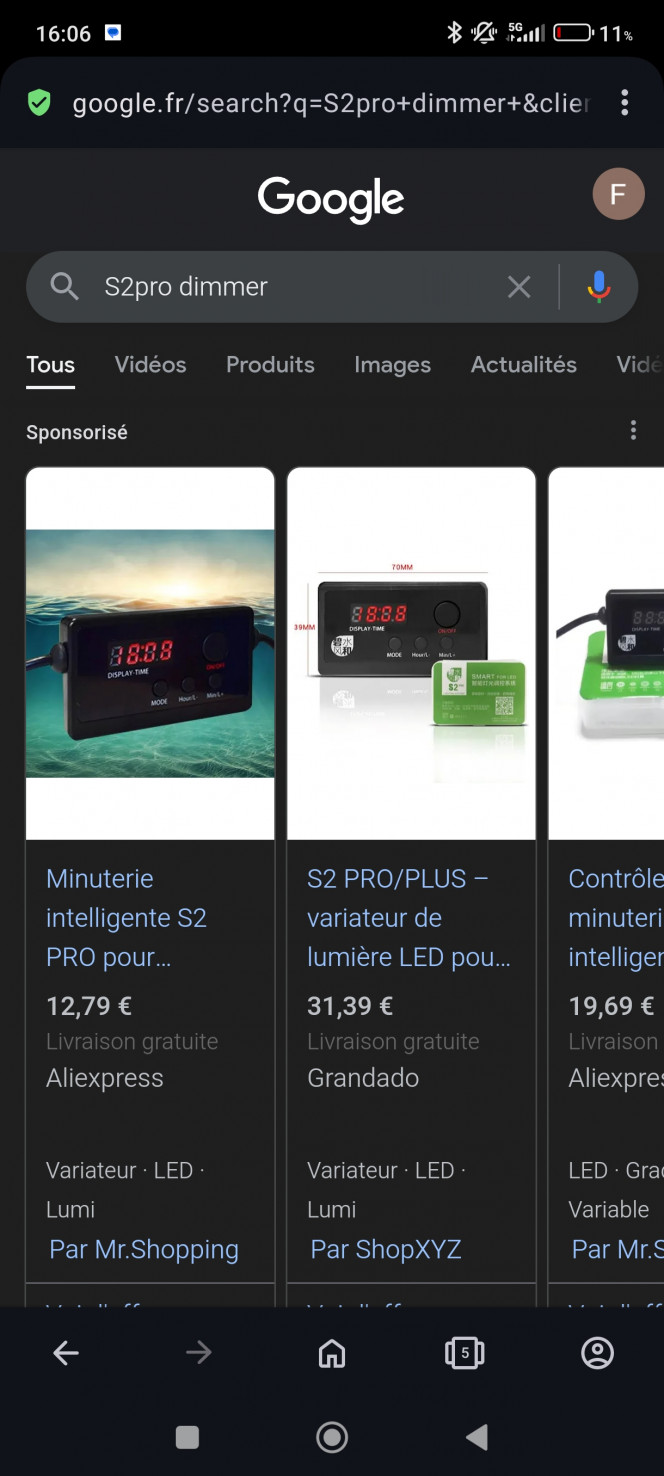Switch to the Produits tab
The width and height of the screenshot is (664, 1476).
pos(270,365)
